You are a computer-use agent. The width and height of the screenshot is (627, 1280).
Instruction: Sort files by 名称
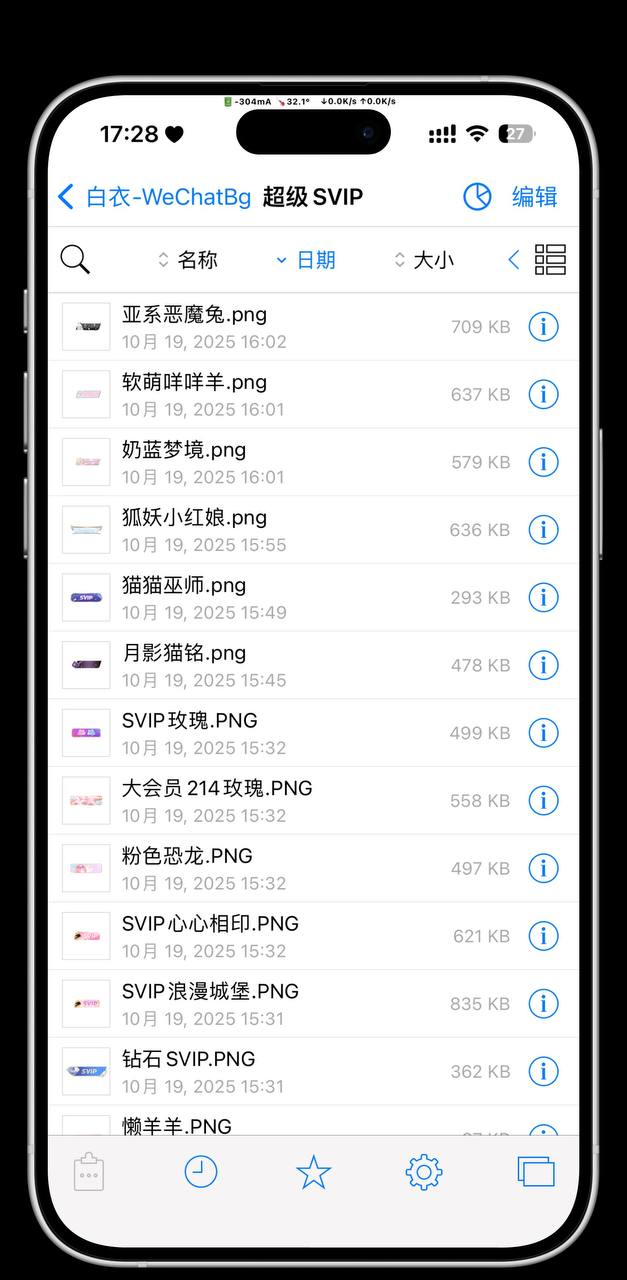click(188, 260)
